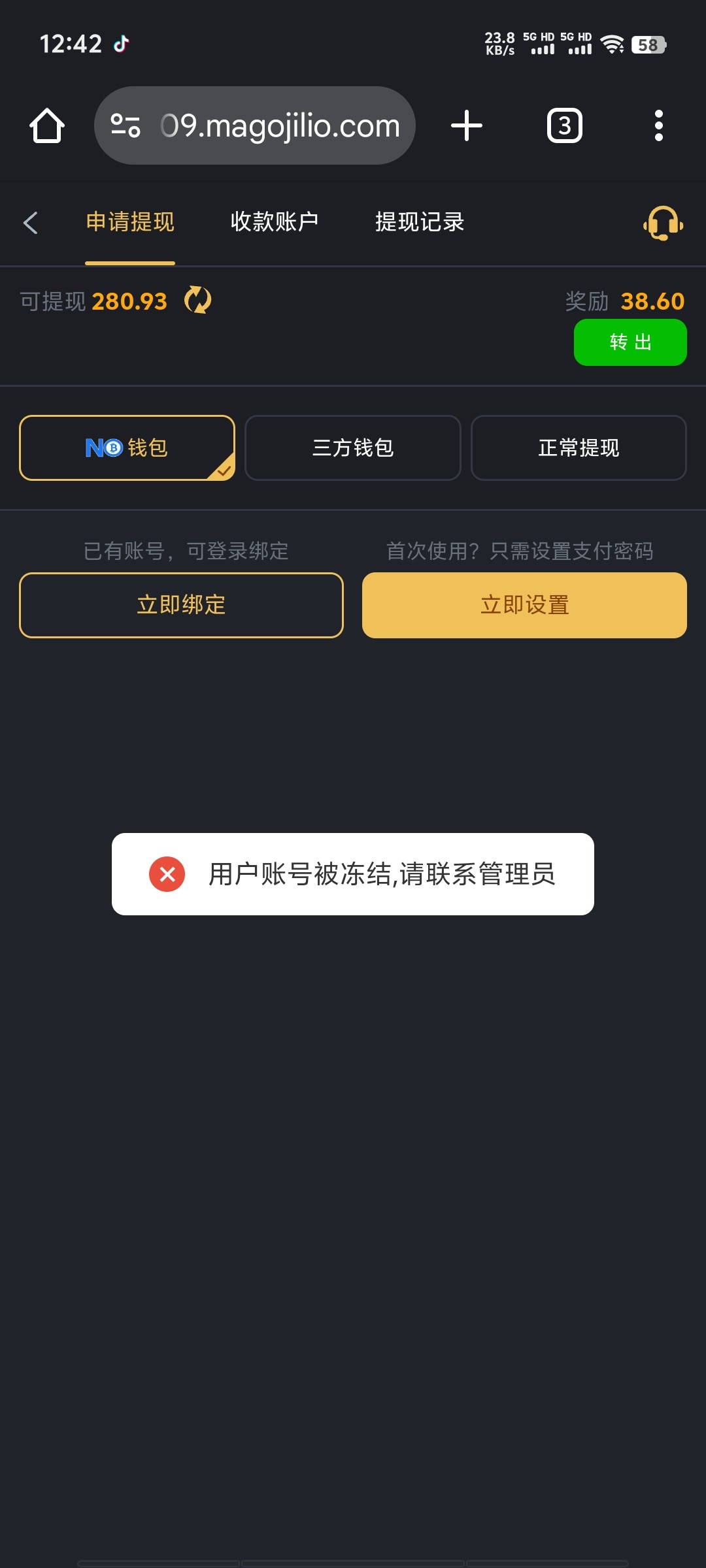
Task: Dismiss the frozen account error toast
Action: coord(353,875)
